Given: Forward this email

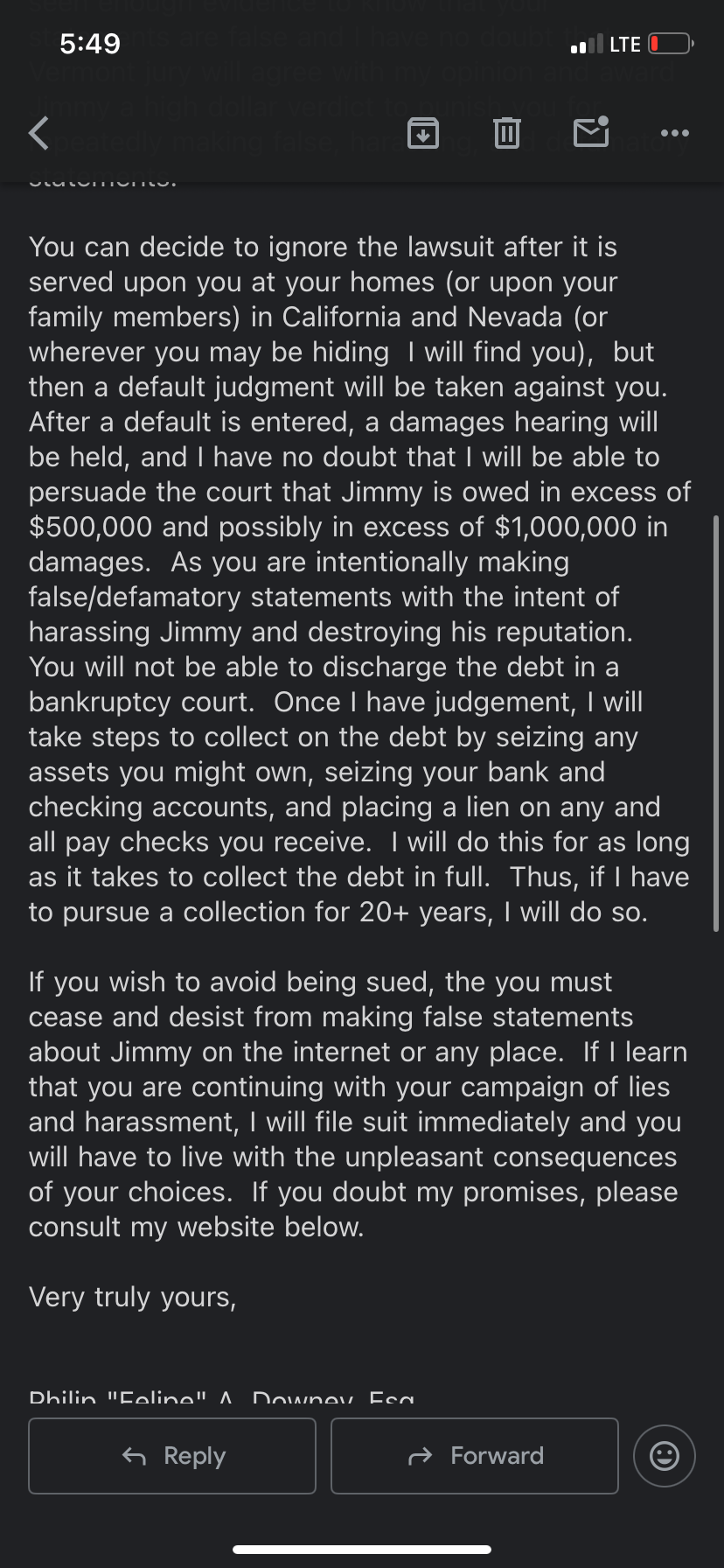Looking at the screenshot, I should click(x=475, y=1455).
